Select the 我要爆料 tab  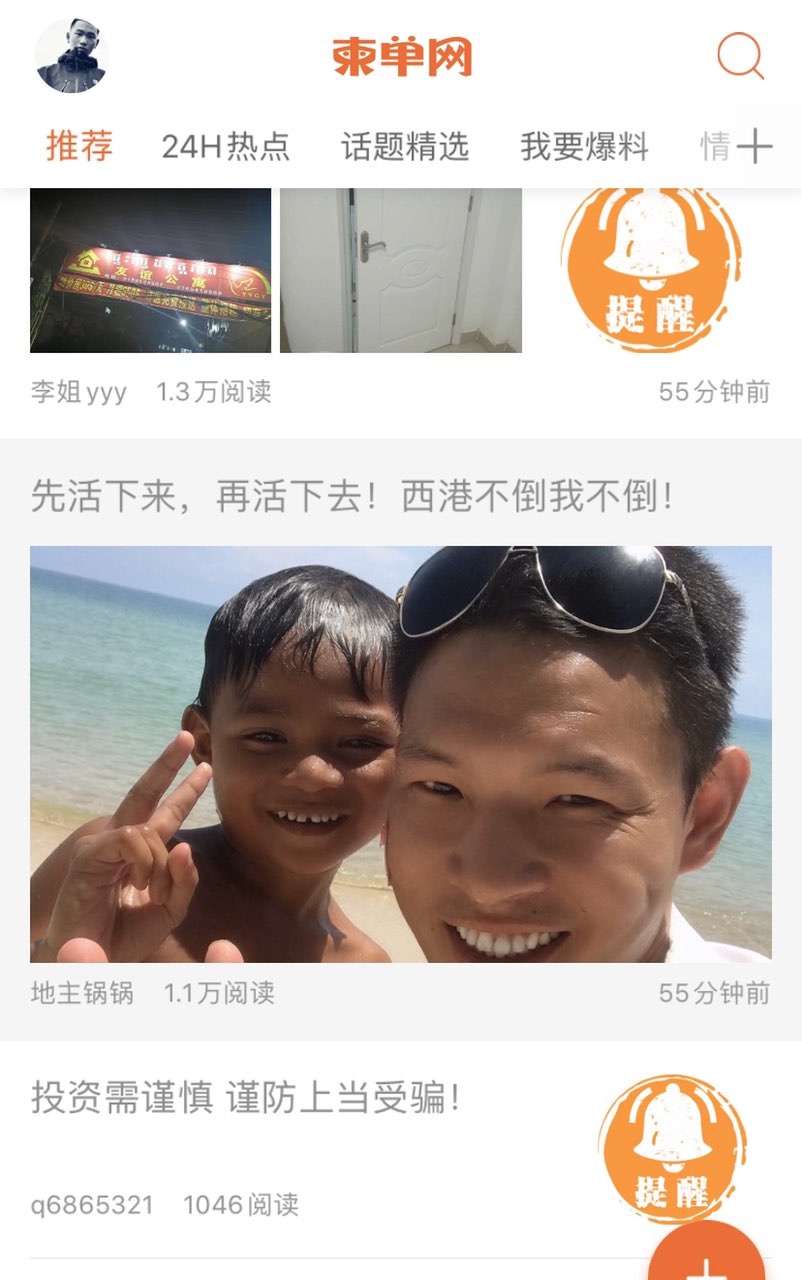click(584, 147)
